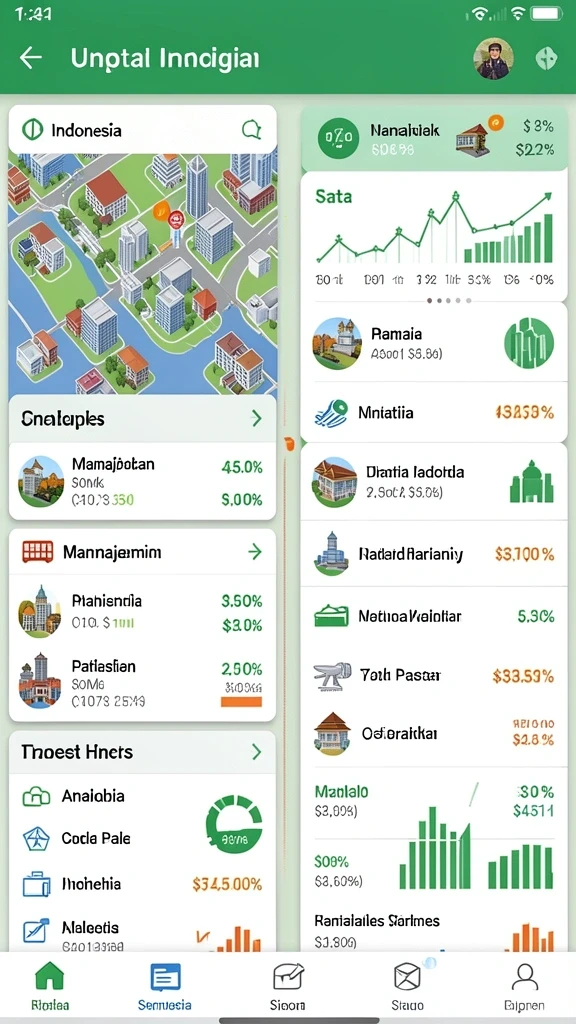The image size is (576, 1024).
Task: Open the Mniatiia row
Action: (434, 413)
